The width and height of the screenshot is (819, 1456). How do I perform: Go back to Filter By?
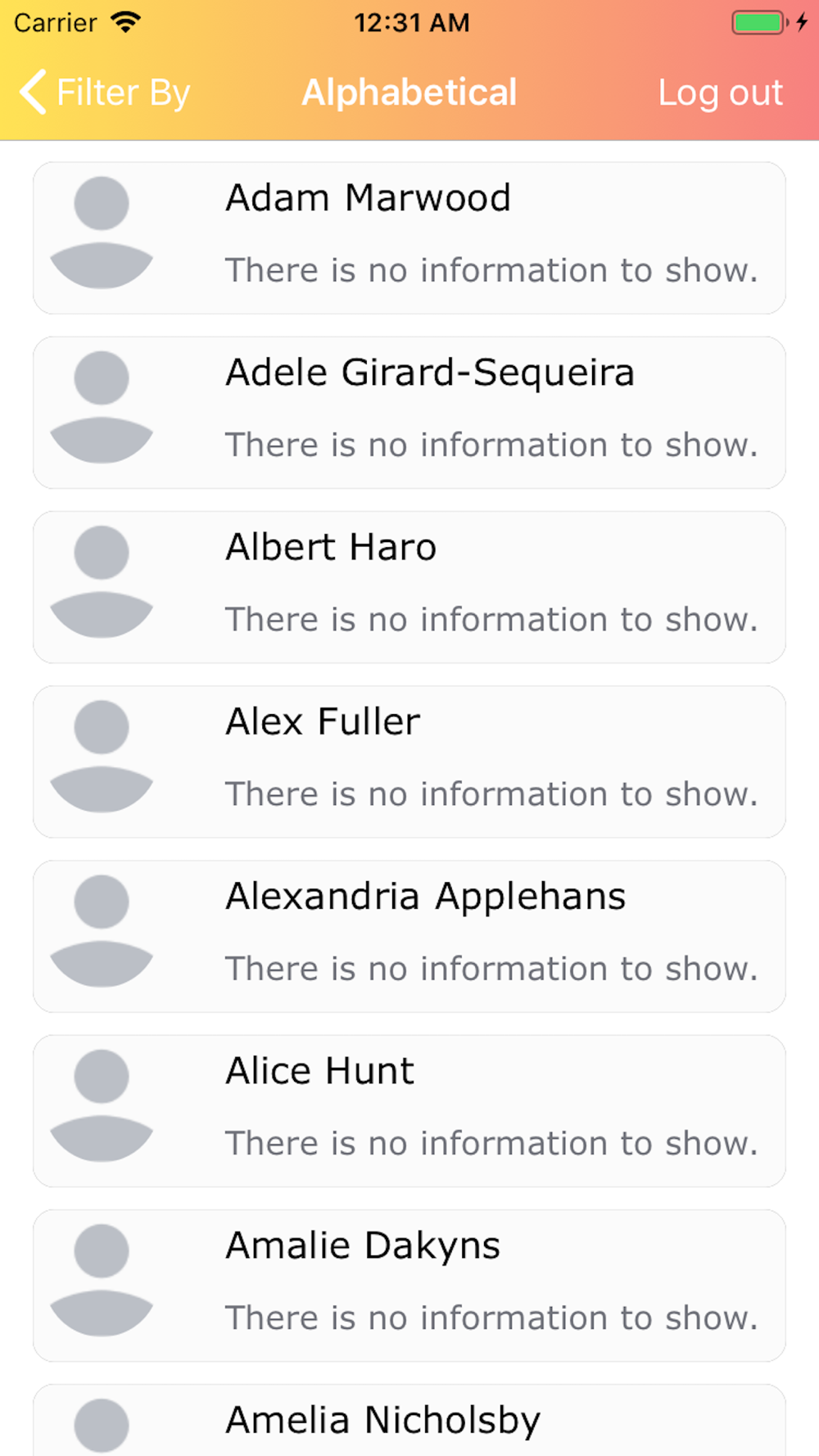[x=105, y=92]
